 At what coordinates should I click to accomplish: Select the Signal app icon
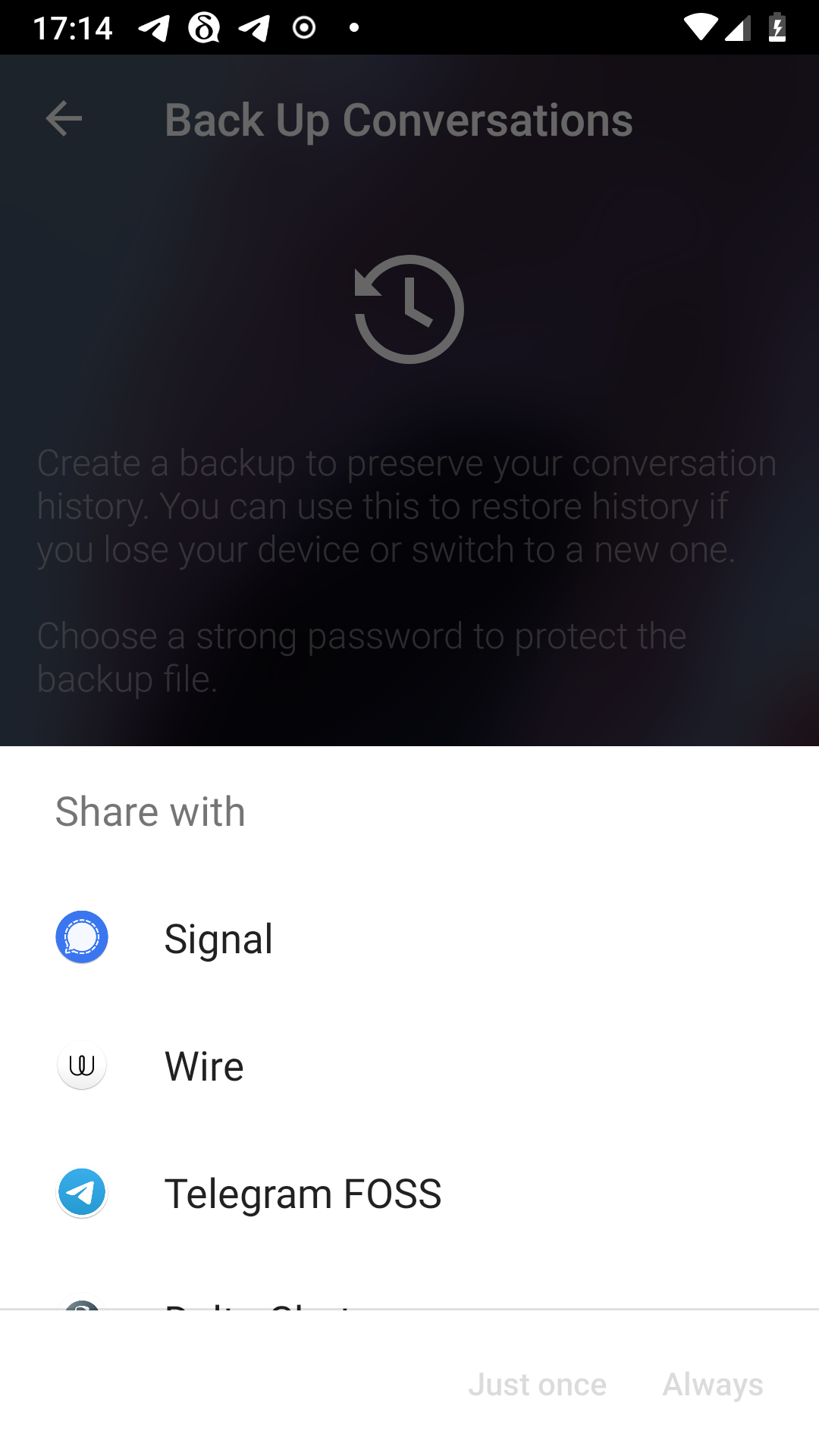click(x=81, y=937)
